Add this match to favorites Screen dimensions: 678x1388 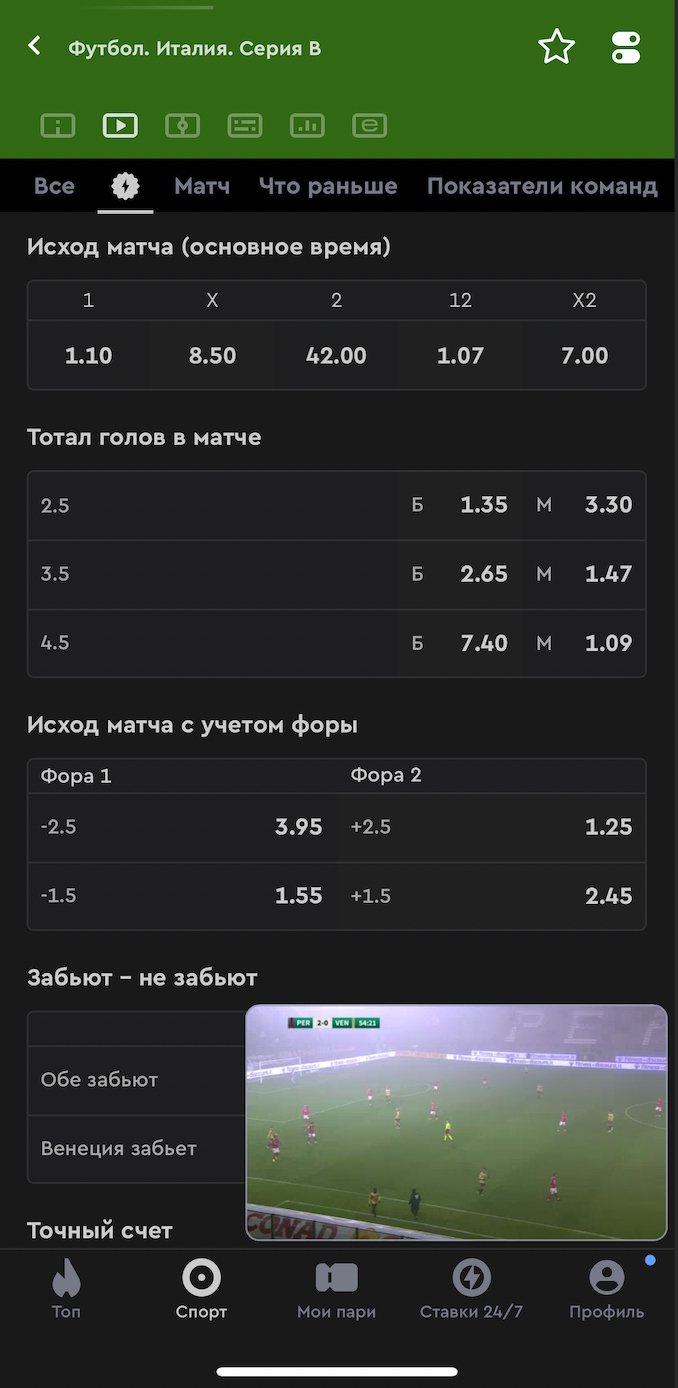(556, 47)
